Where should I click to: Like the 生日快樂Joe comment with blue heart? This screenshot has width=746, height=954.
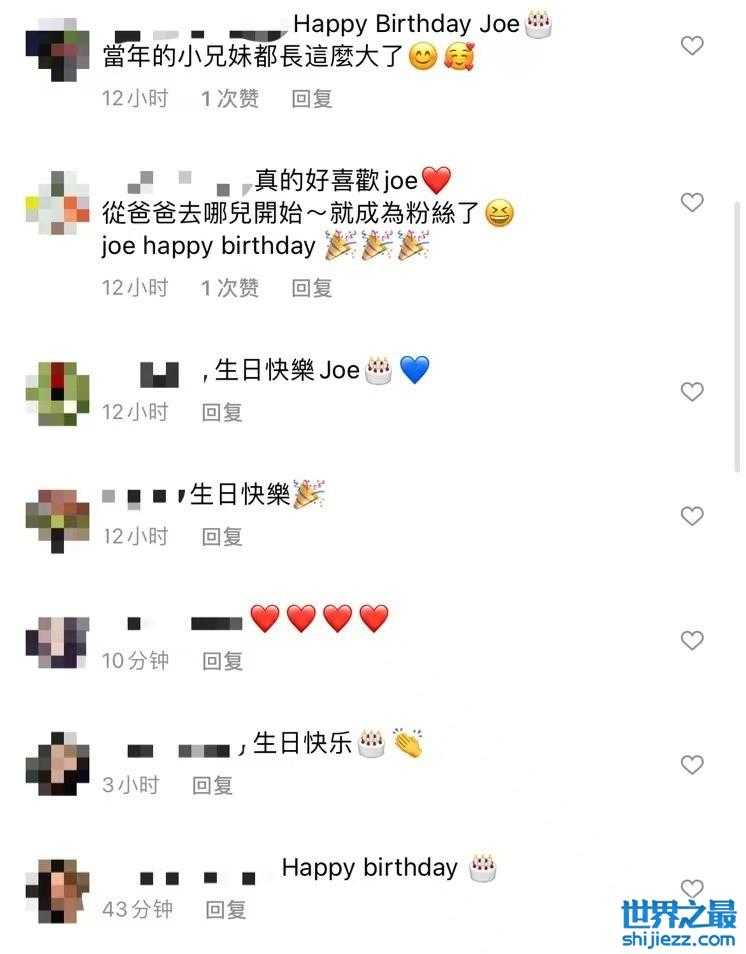point(692,391)
